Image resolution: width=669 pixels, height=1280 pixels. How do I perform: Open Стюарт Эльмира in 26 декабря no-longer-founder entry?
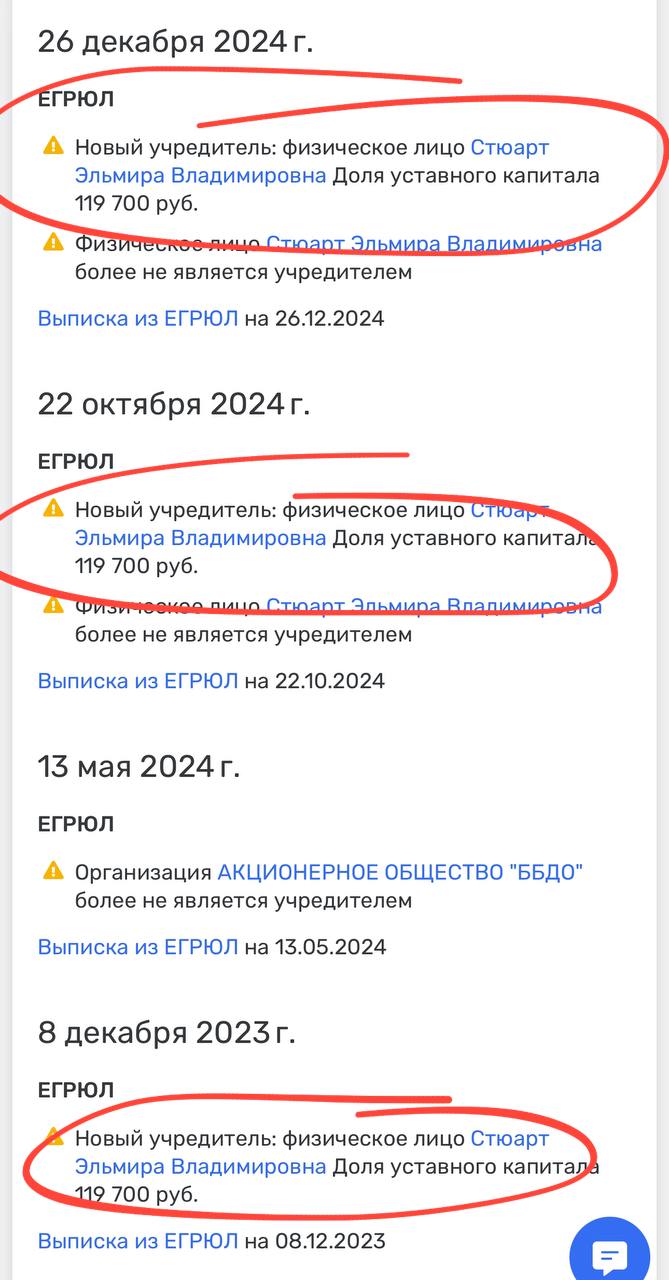pyautogui.click(x=434, y=244)
